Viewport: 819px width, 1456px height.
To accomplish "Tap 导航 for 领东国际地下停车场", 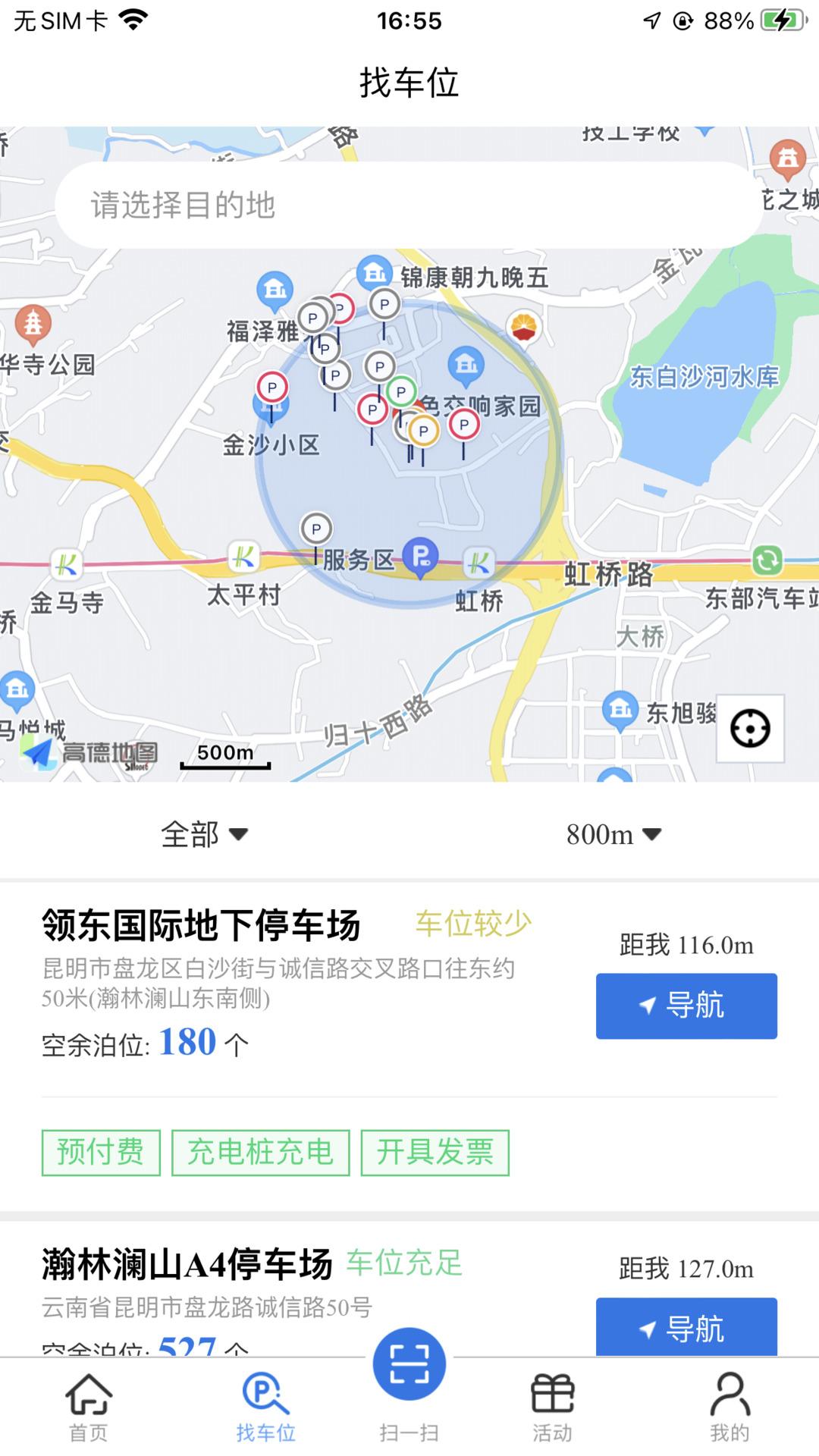I will pos(686,1006).
